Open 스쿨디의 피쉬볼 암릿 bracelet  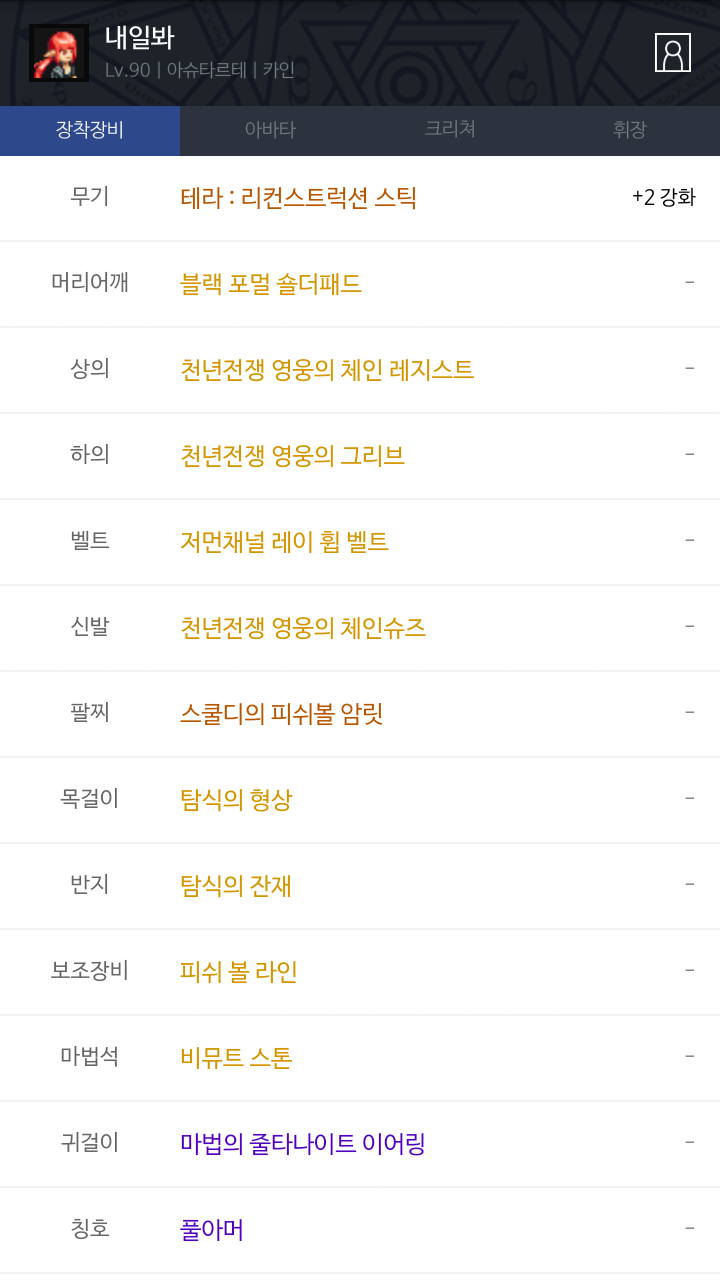pos(281,714)
